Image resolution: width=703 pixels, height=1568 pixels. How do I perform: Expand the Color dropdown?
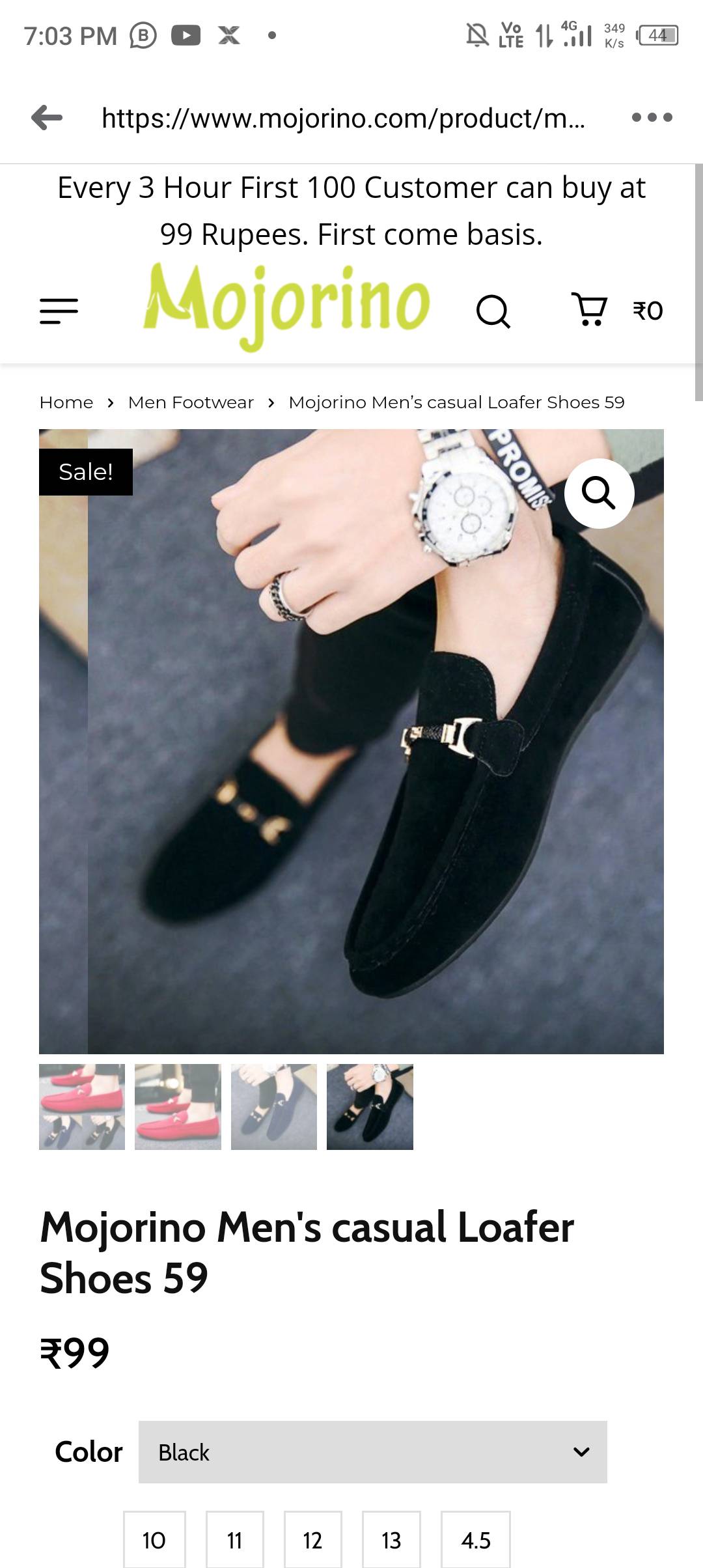[x=373, y=1452]
